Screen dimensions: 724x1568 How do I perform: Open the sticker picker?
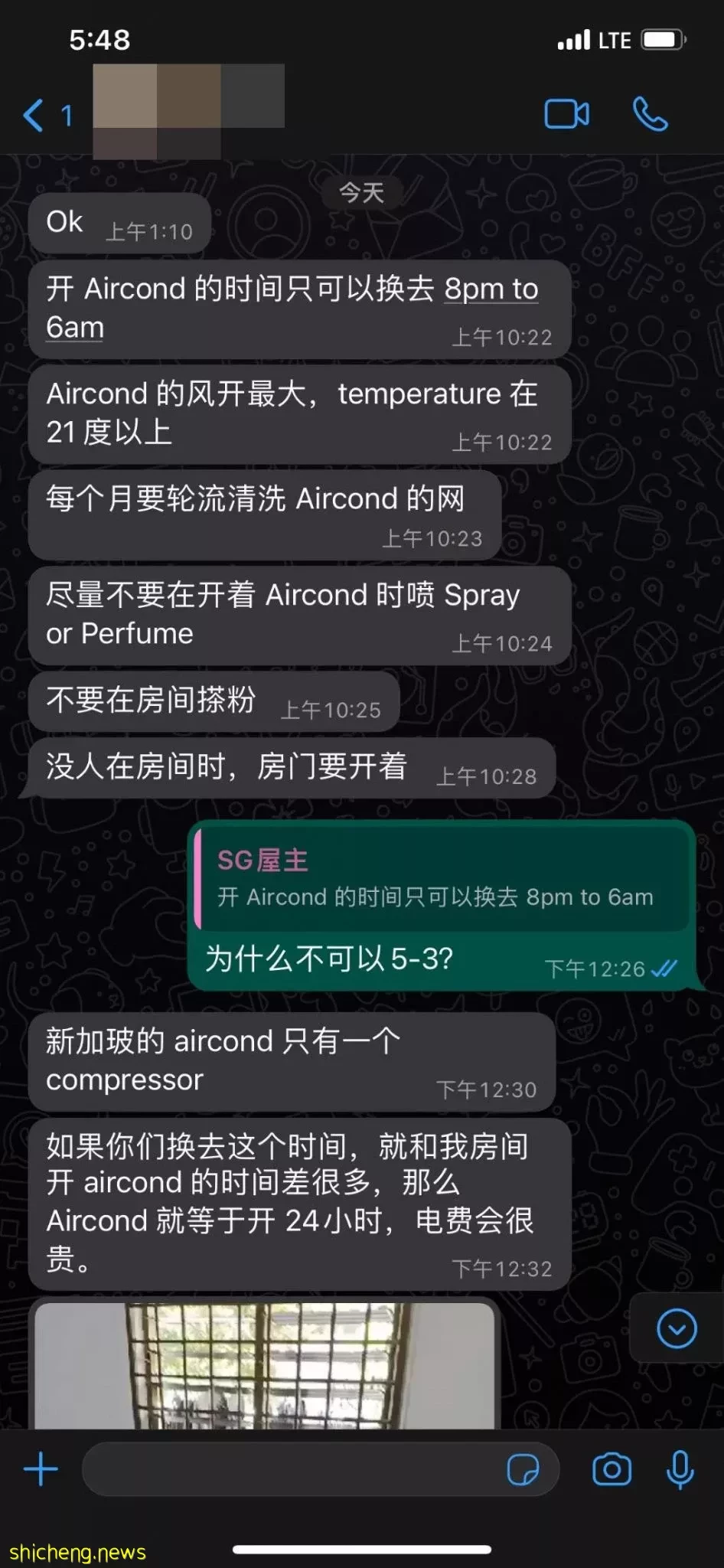coord(523,1469)
